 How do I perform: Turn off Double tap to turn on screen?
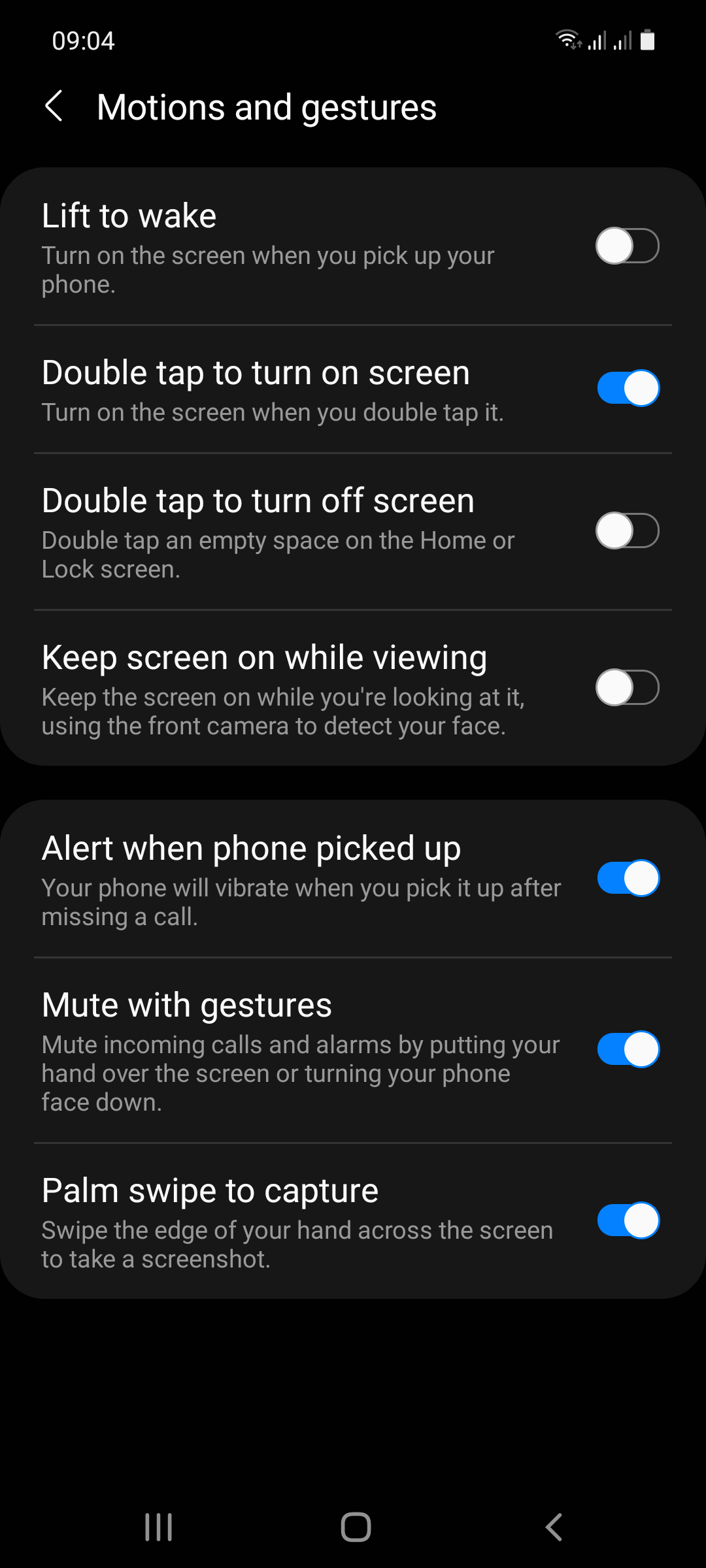[627, 388]
